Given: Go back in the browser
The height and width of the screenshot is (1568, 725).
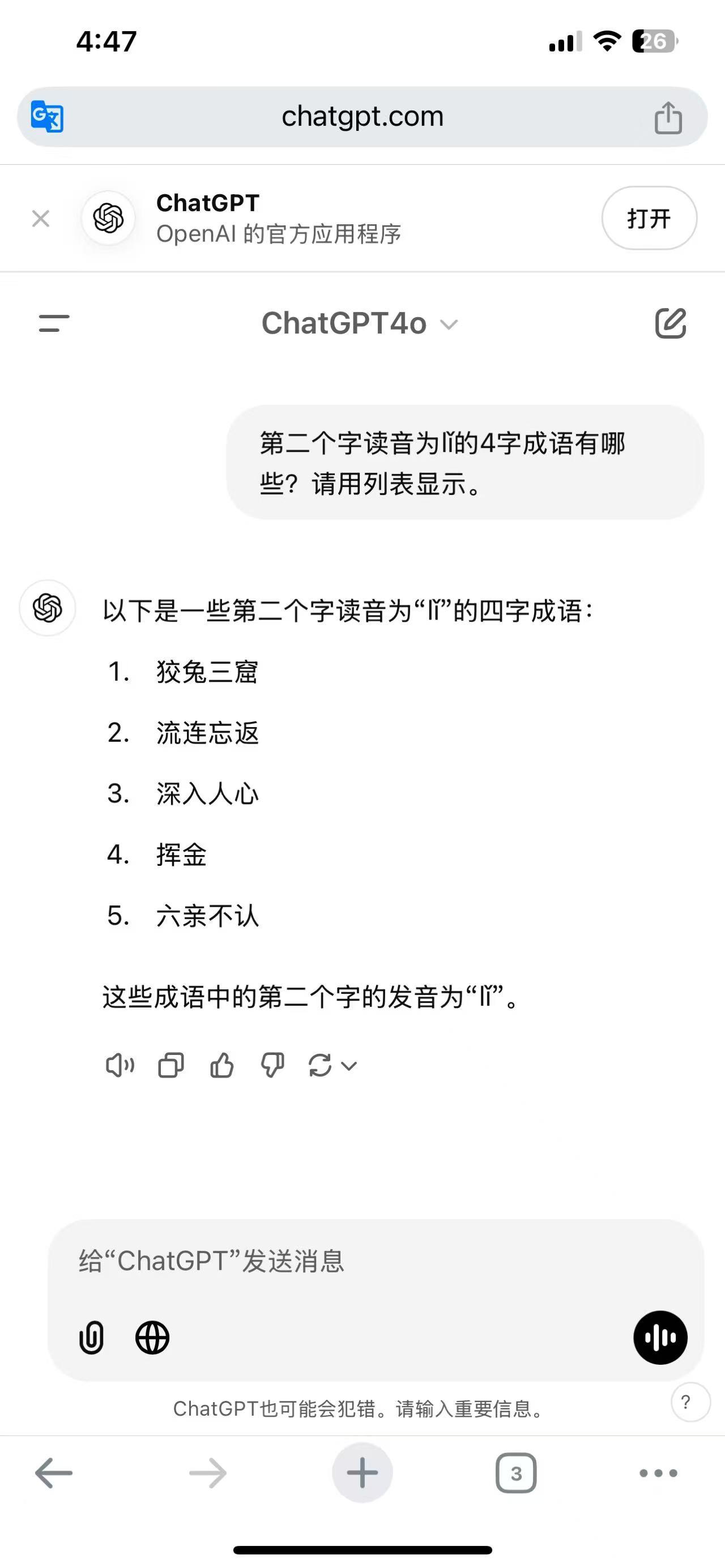Looking at the screenshot, I should [x=54, y=1473].
